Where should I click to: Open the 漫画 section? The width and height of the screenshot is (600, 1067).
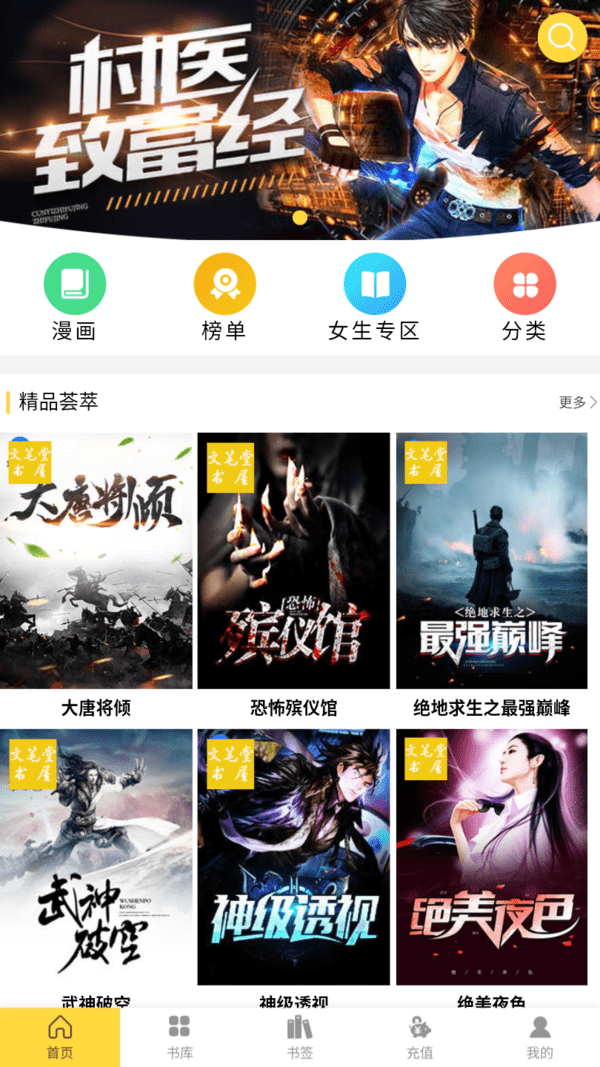point(74,297)
